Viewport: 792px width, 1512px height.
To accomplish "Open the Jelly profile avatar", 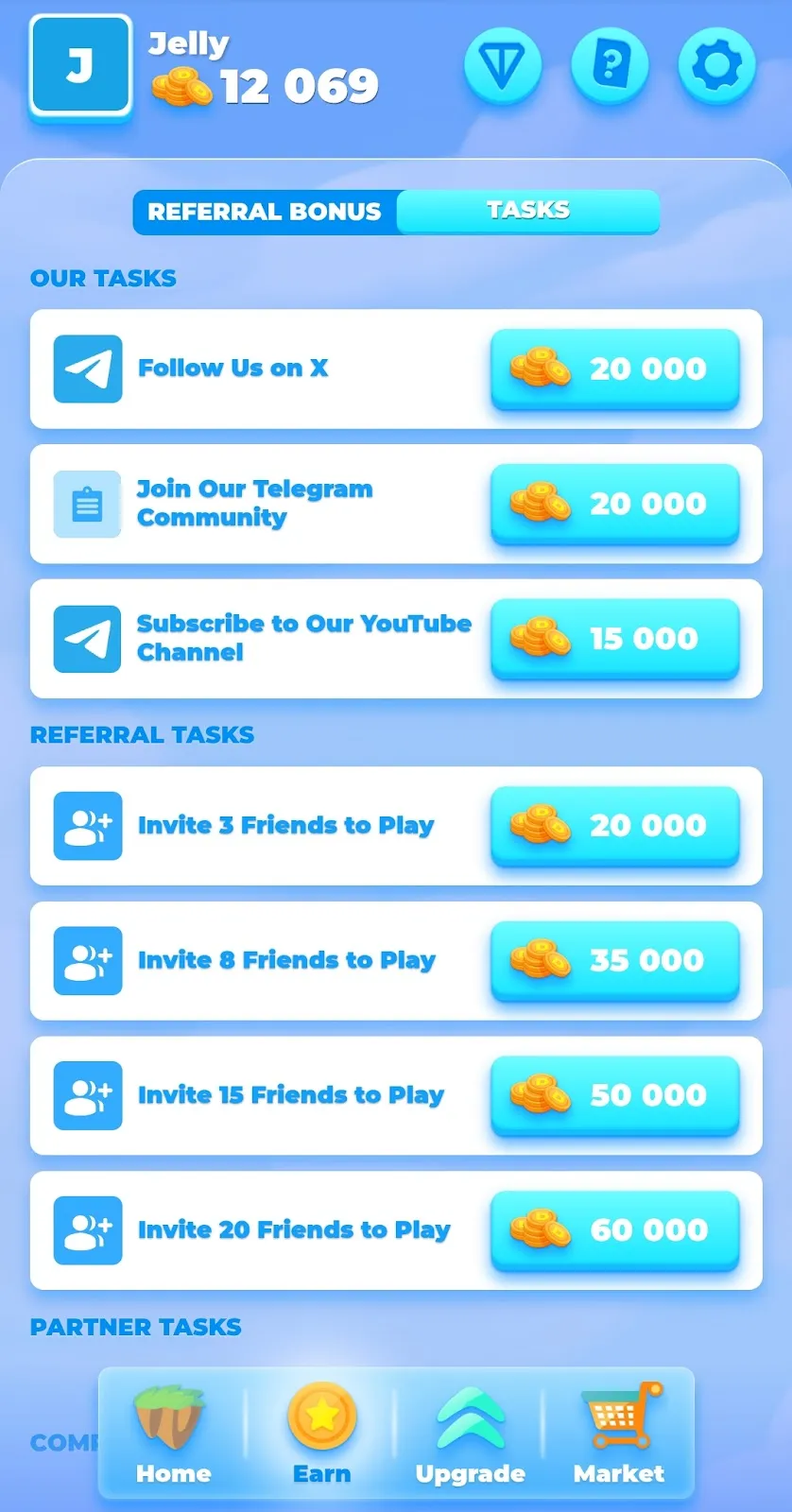I will (80, 65).
